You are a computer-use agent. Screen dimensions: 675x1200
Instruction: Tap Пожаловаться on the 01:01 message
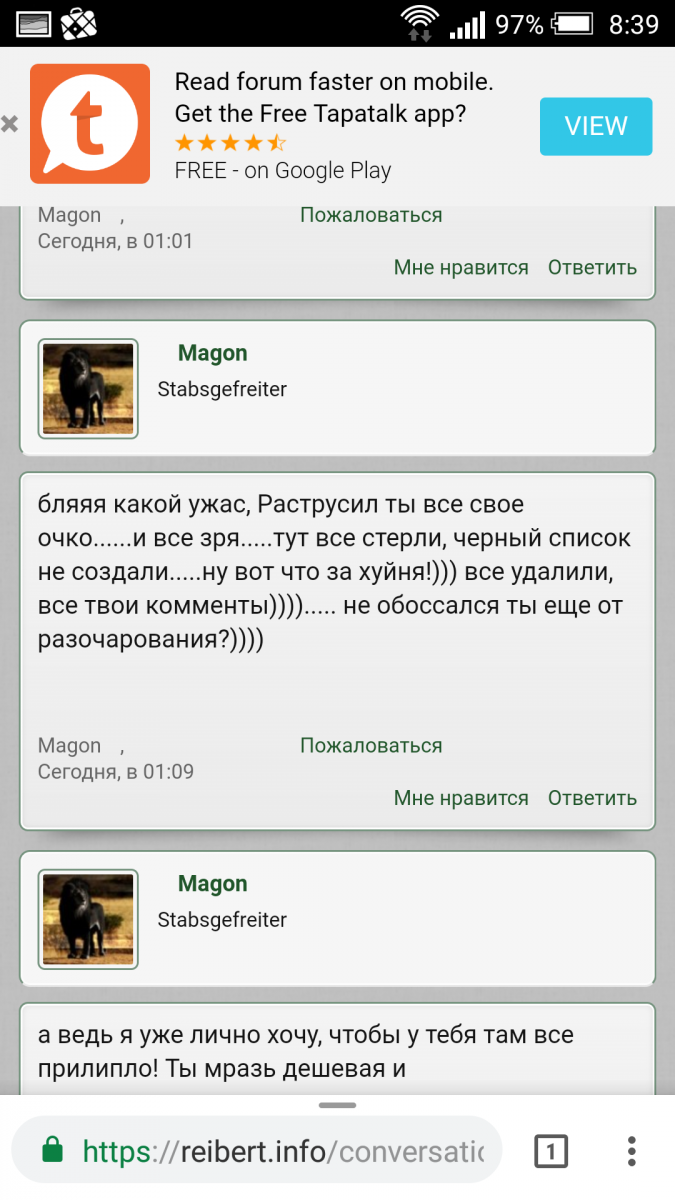pyautogui.click(x=371, y=215)
